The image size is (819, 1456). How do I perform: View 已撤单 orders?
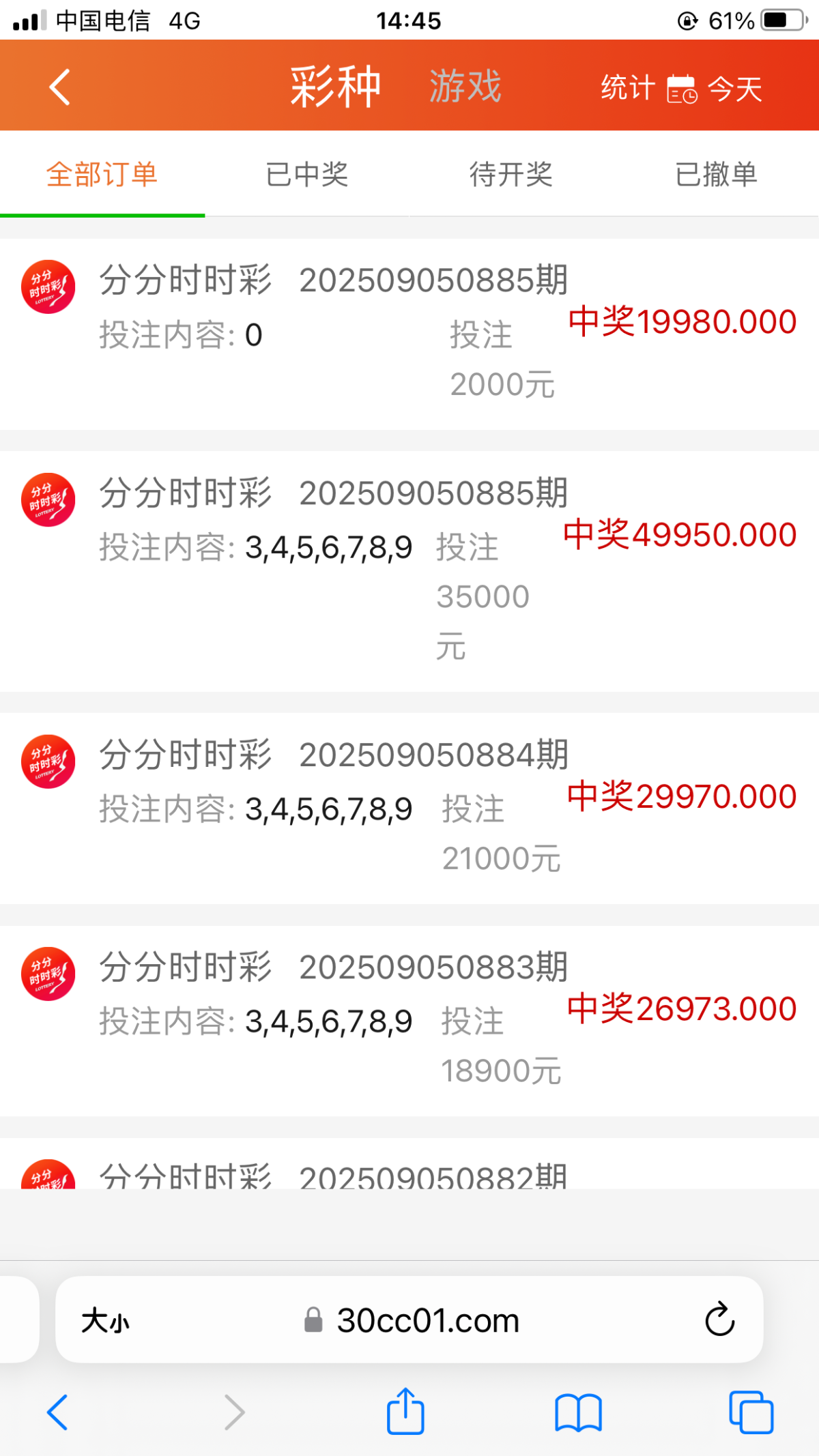(716, 175)
